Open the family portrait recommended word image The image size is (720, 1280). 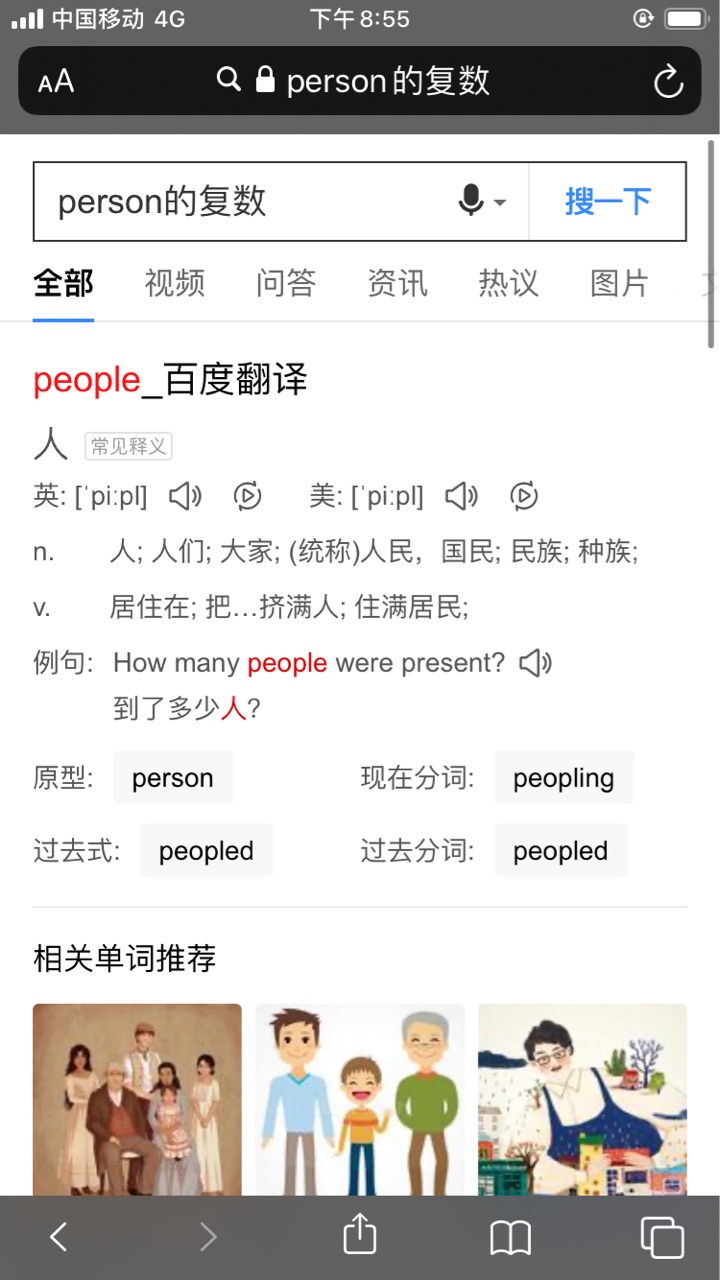[x=137, y=1100]
